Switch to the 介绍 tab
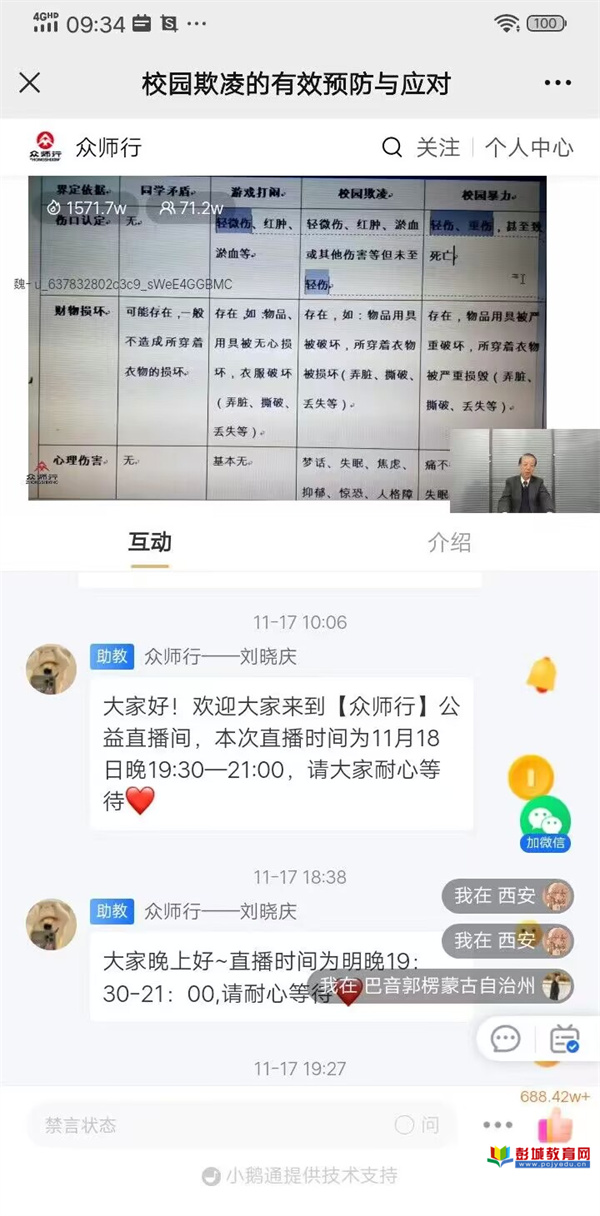The image size is (600, 1216). coord(448,542)
